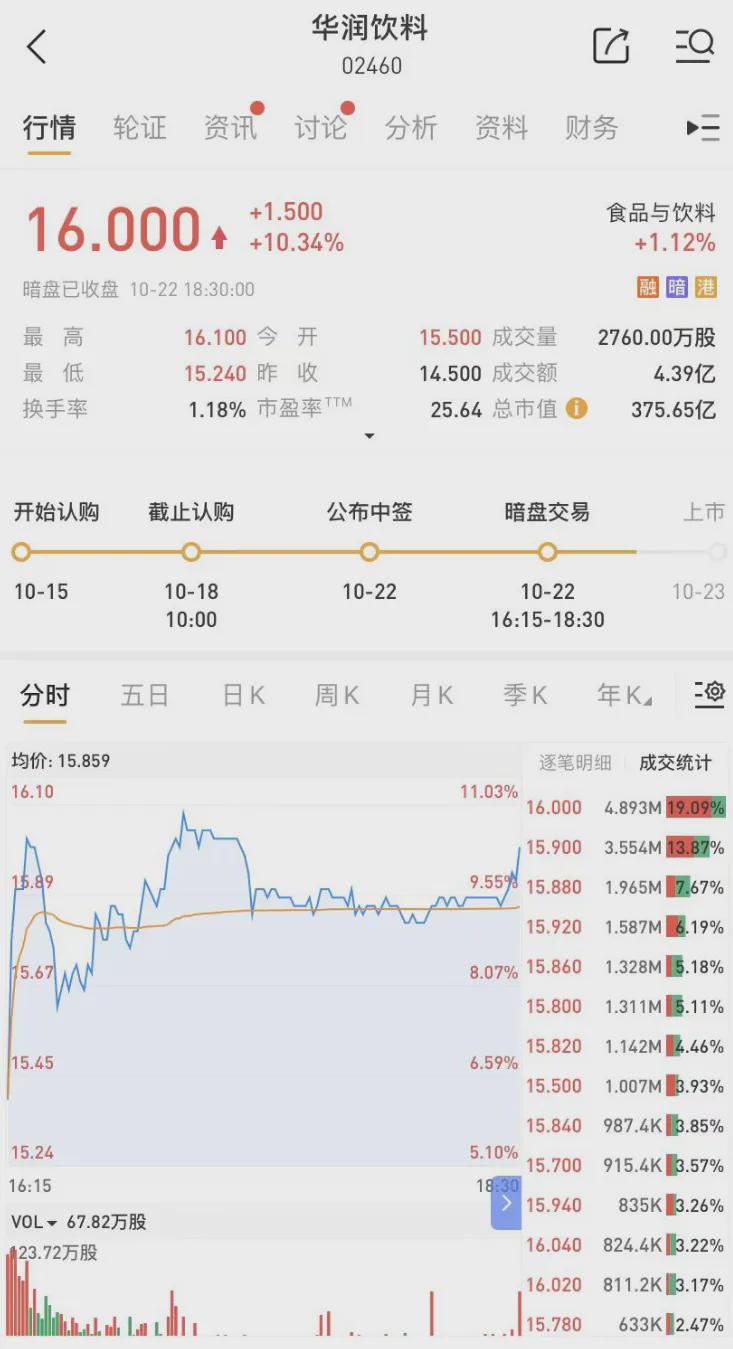733x1349 pixels.
Task: Expand more tabs list icon
Action: point(703,128)
